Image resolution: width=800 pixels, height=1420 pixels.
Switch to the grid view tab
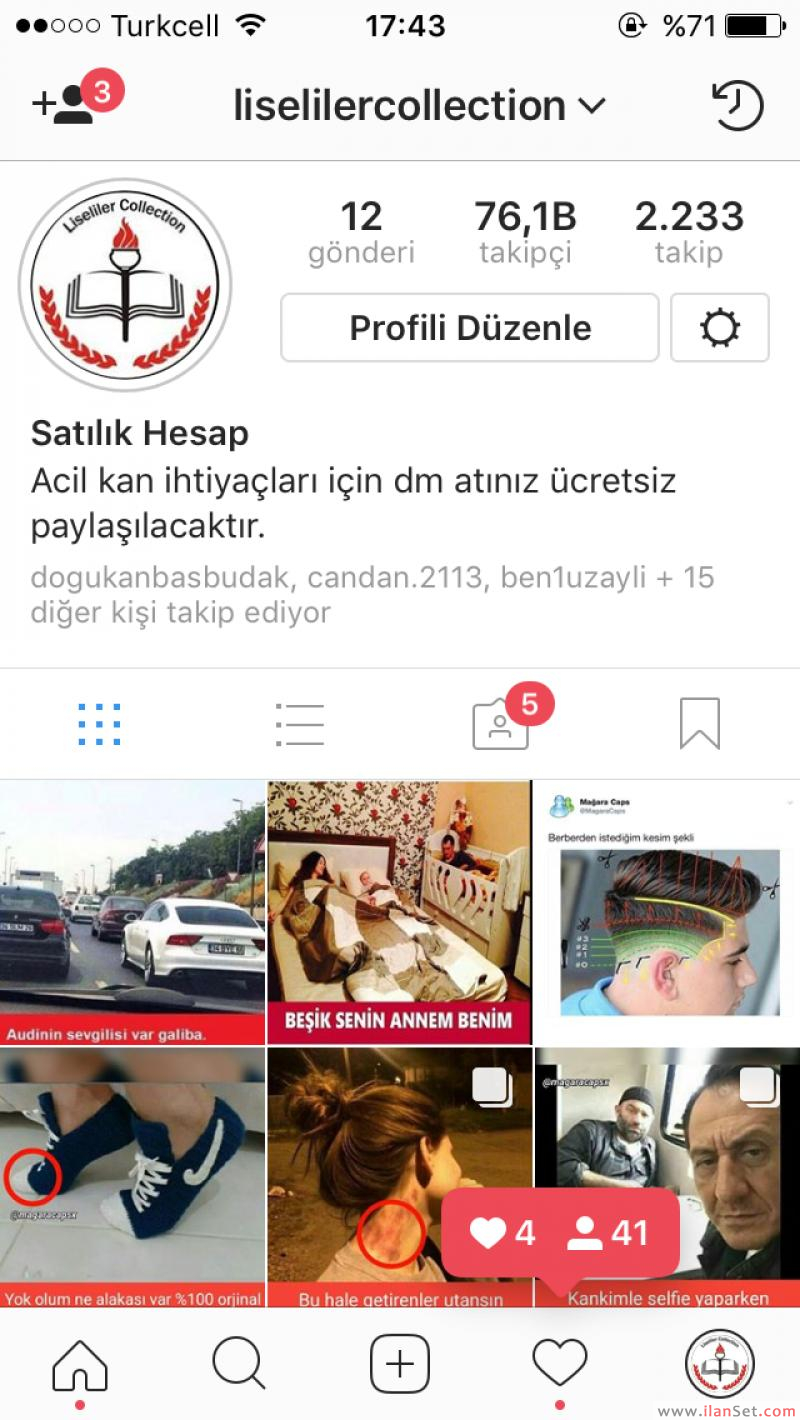[99, 724]
